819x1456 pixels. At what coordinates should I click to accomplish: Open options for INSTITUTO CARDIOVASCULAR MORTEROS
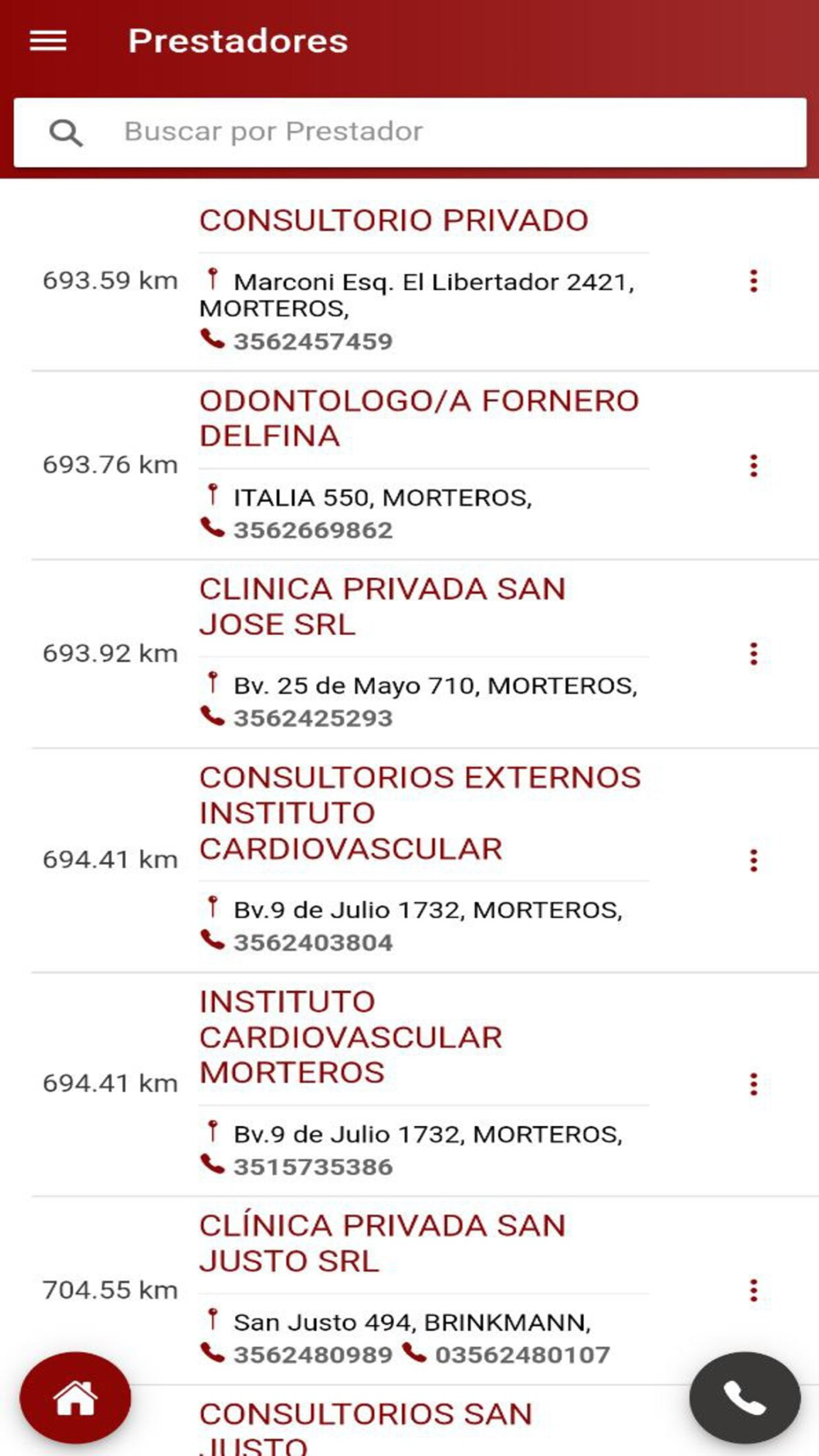[x=753, y=1084]
